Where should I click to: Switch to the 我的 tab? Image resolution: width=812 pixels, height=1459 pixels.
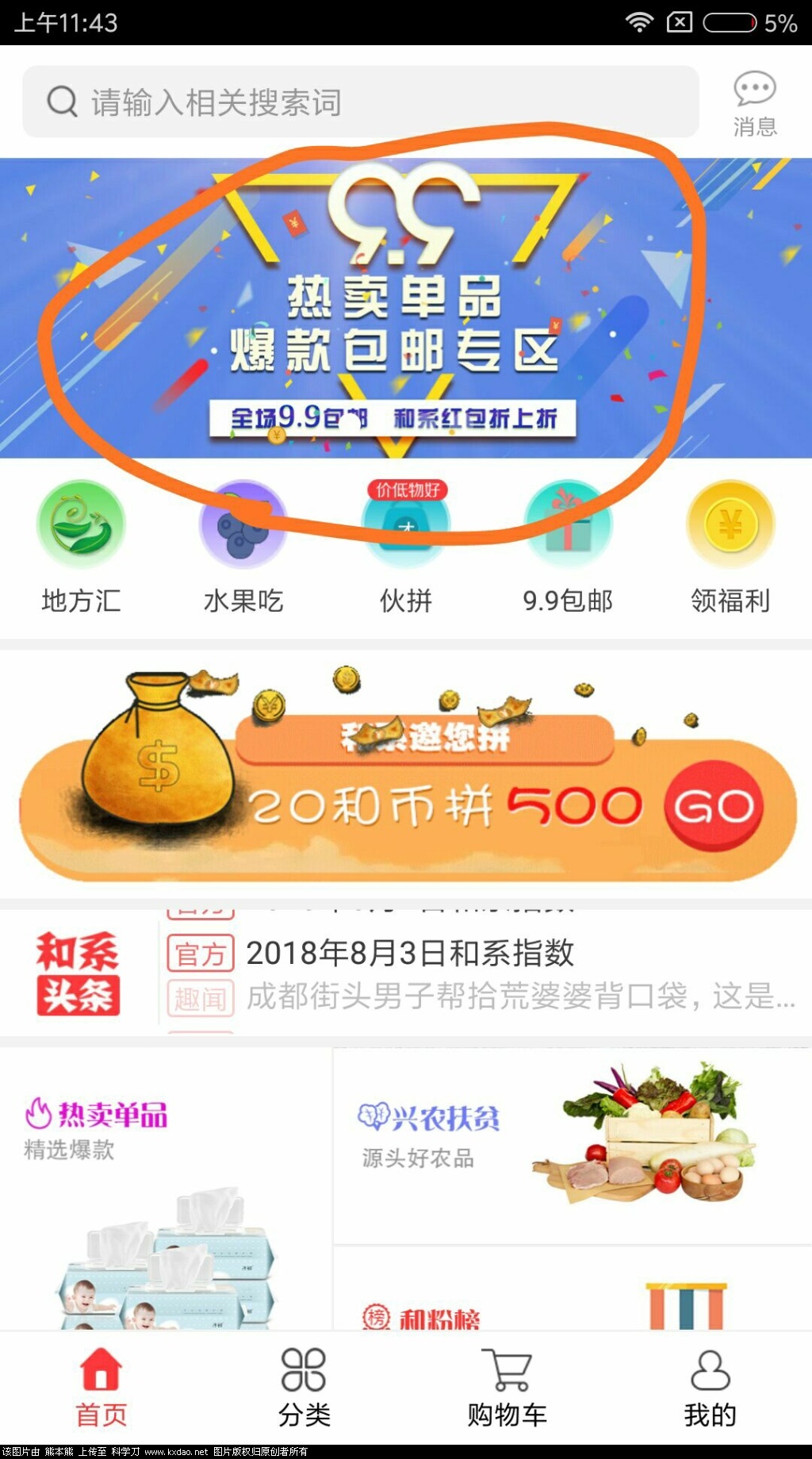(x=710, y=1388)
